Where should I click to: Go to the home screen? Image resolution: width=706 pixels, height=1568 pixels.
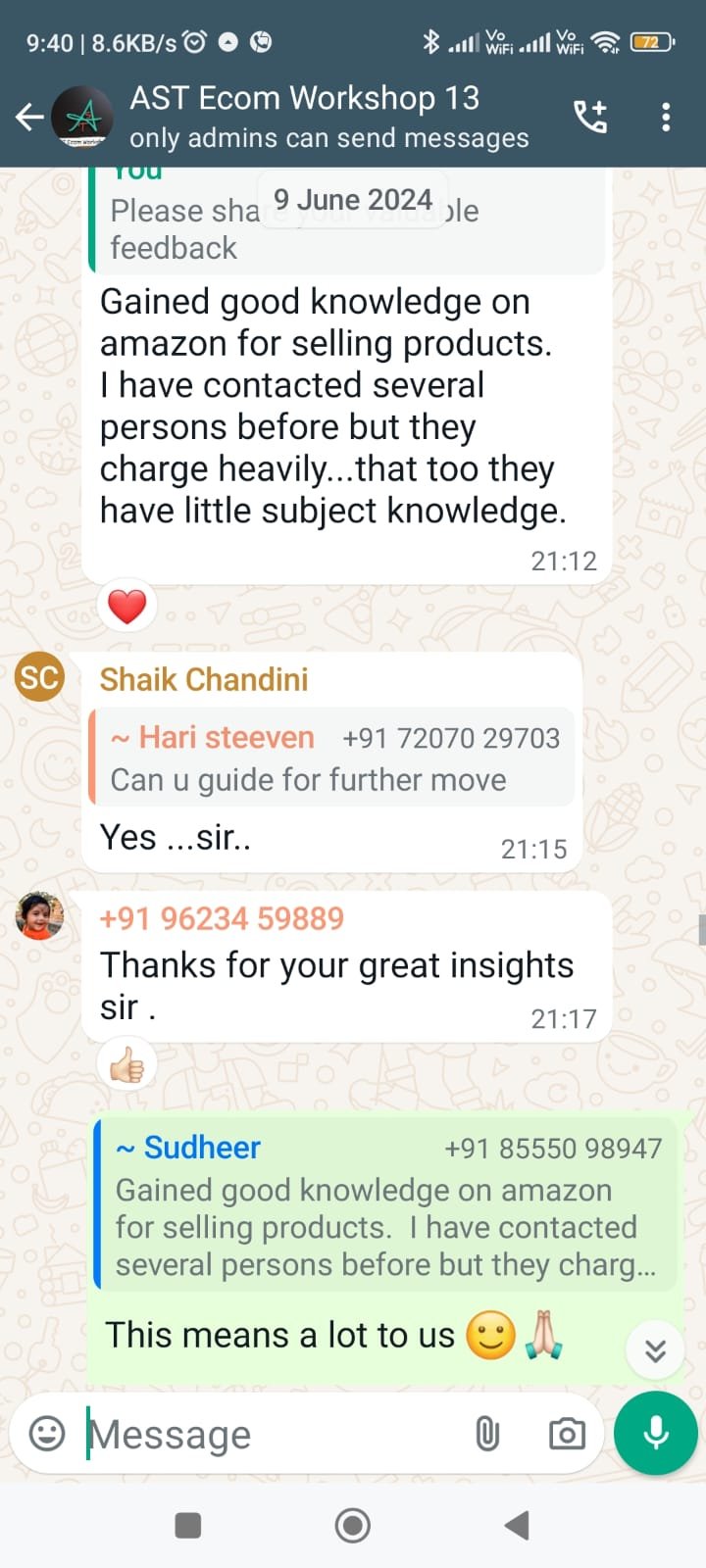tap(353, 1525)
